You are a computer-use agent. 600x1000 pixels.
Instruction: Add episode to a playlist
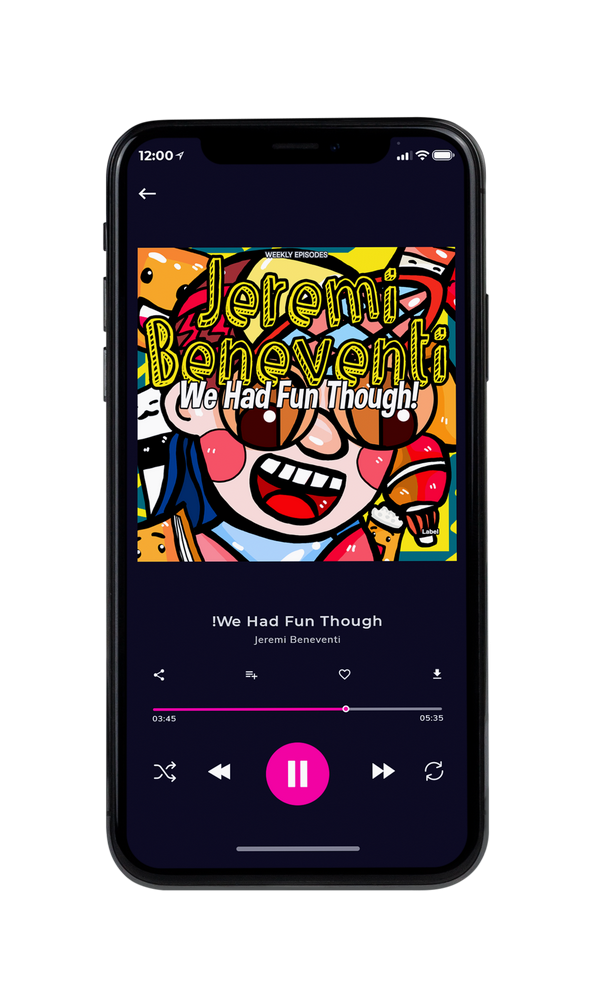(x=251, y=675)
